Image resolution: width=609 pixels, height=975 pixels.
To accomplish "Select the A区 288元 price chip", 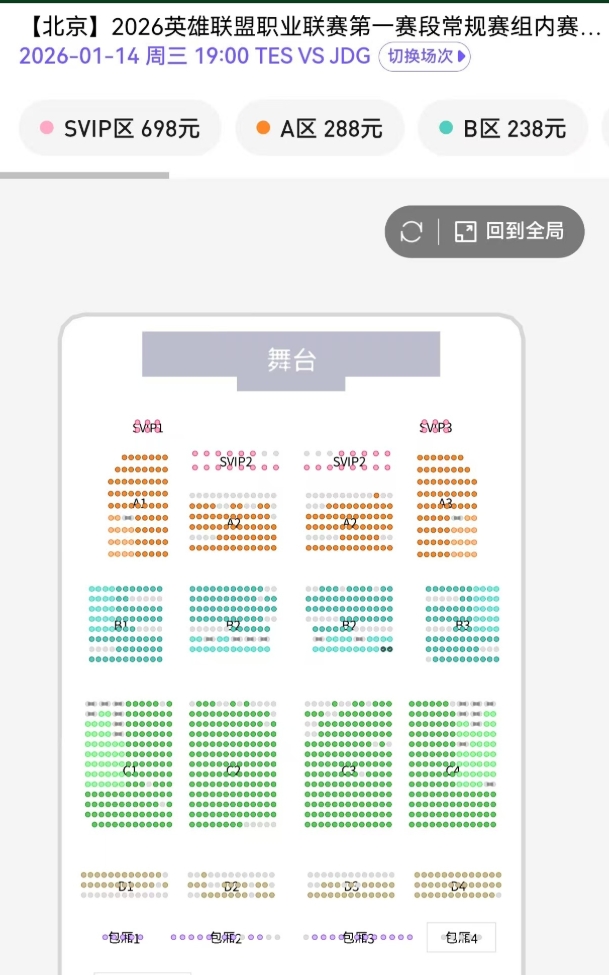I will [319, 128].
